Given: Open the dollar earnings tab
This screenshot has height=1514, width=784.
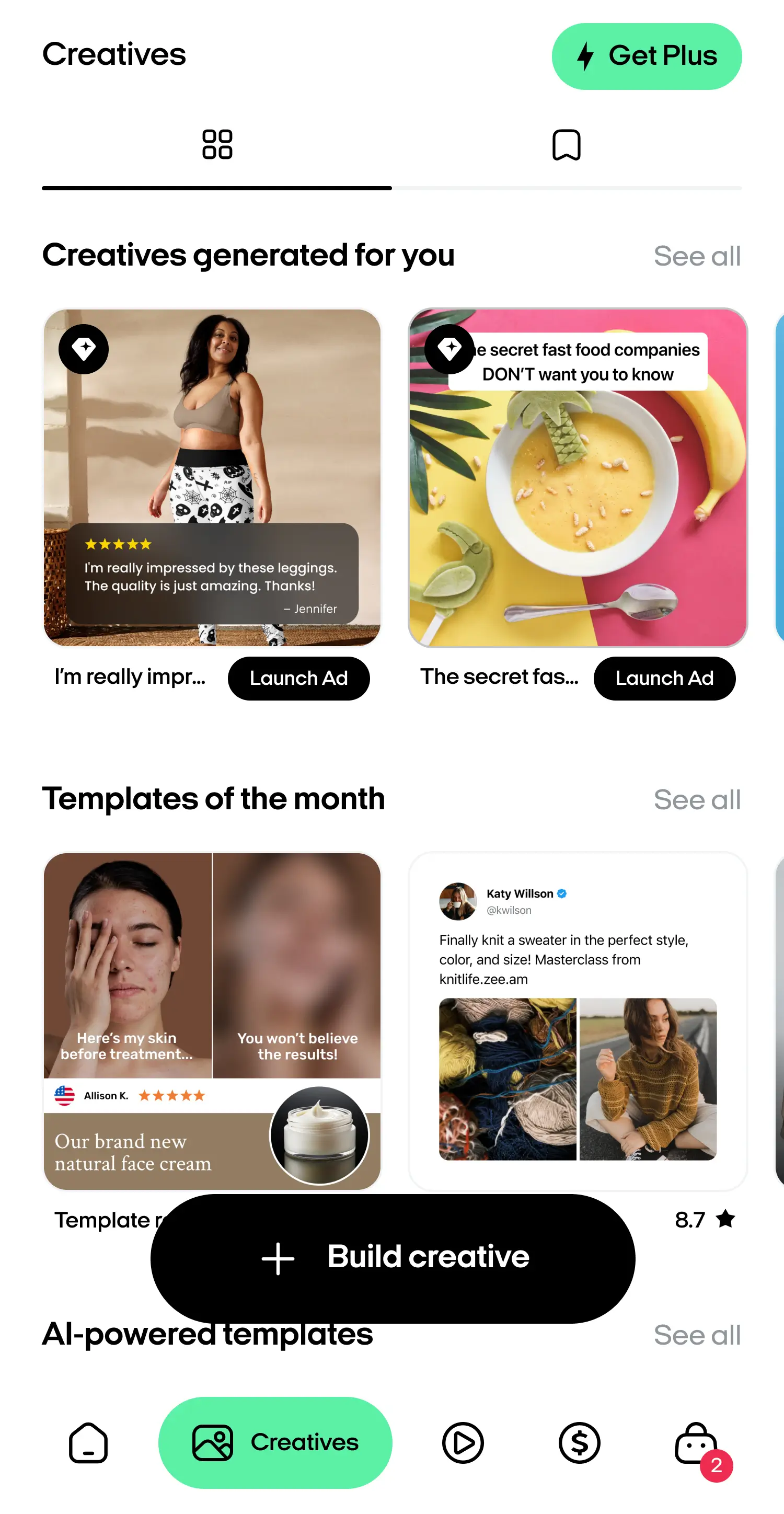Looking at the screenshot, I should tap(579, 1442).
